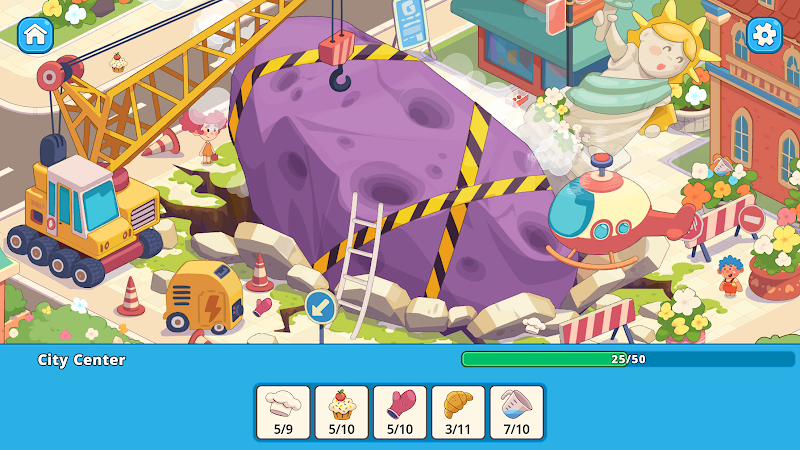
Task: Select the croissant item 3/11
Action: tap(458, 413)
